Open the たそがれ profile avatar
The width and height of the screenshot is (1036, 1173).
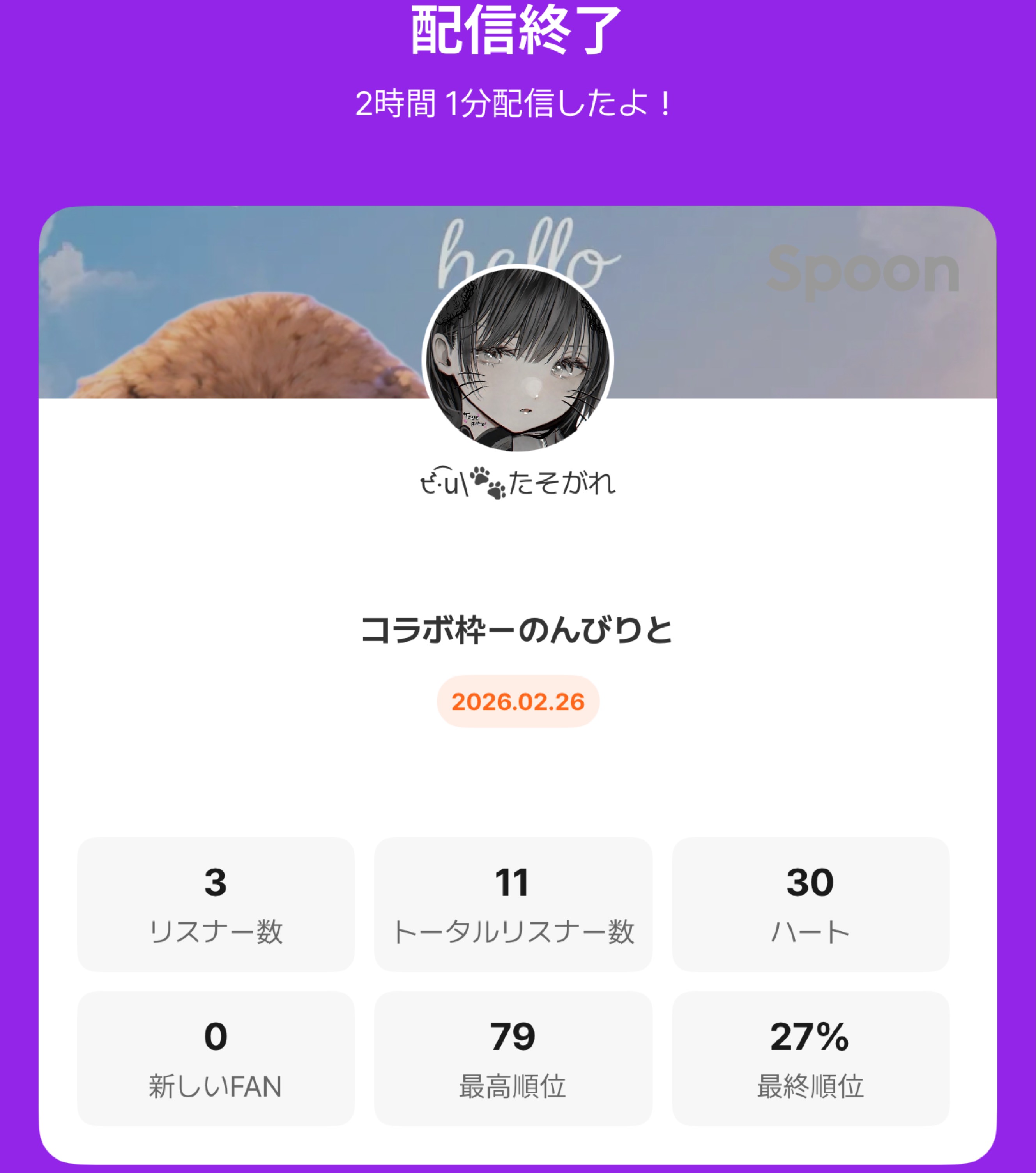pos(518,360)
